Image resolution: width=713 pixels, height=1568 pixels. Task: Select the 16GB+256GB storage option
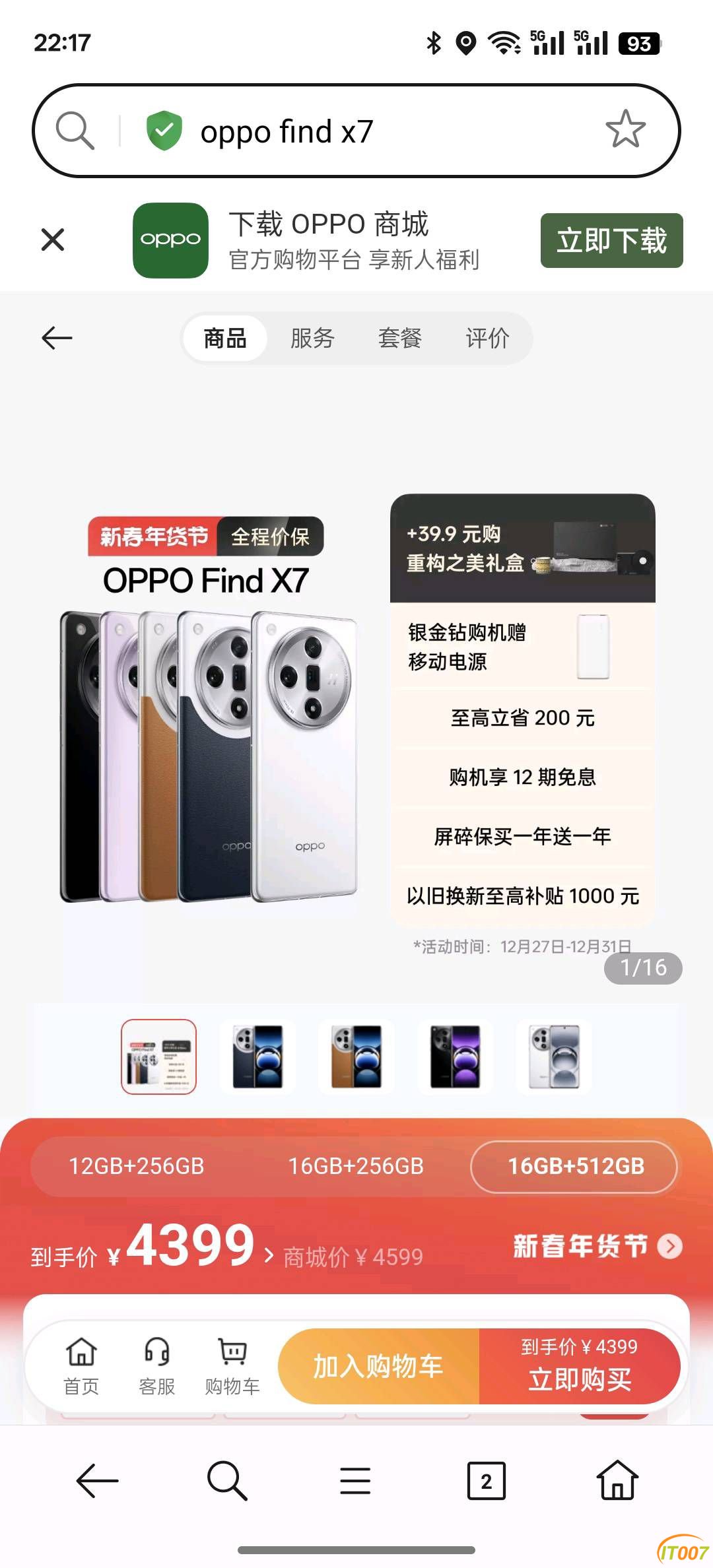356,1166
